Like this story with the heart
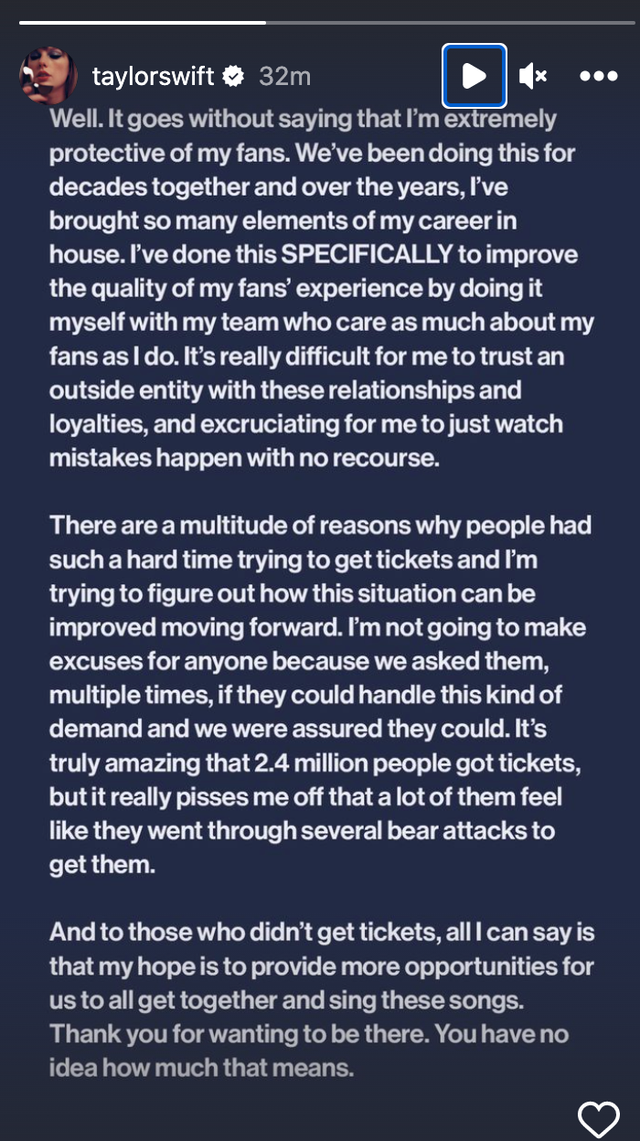 tap(599, 1119)
